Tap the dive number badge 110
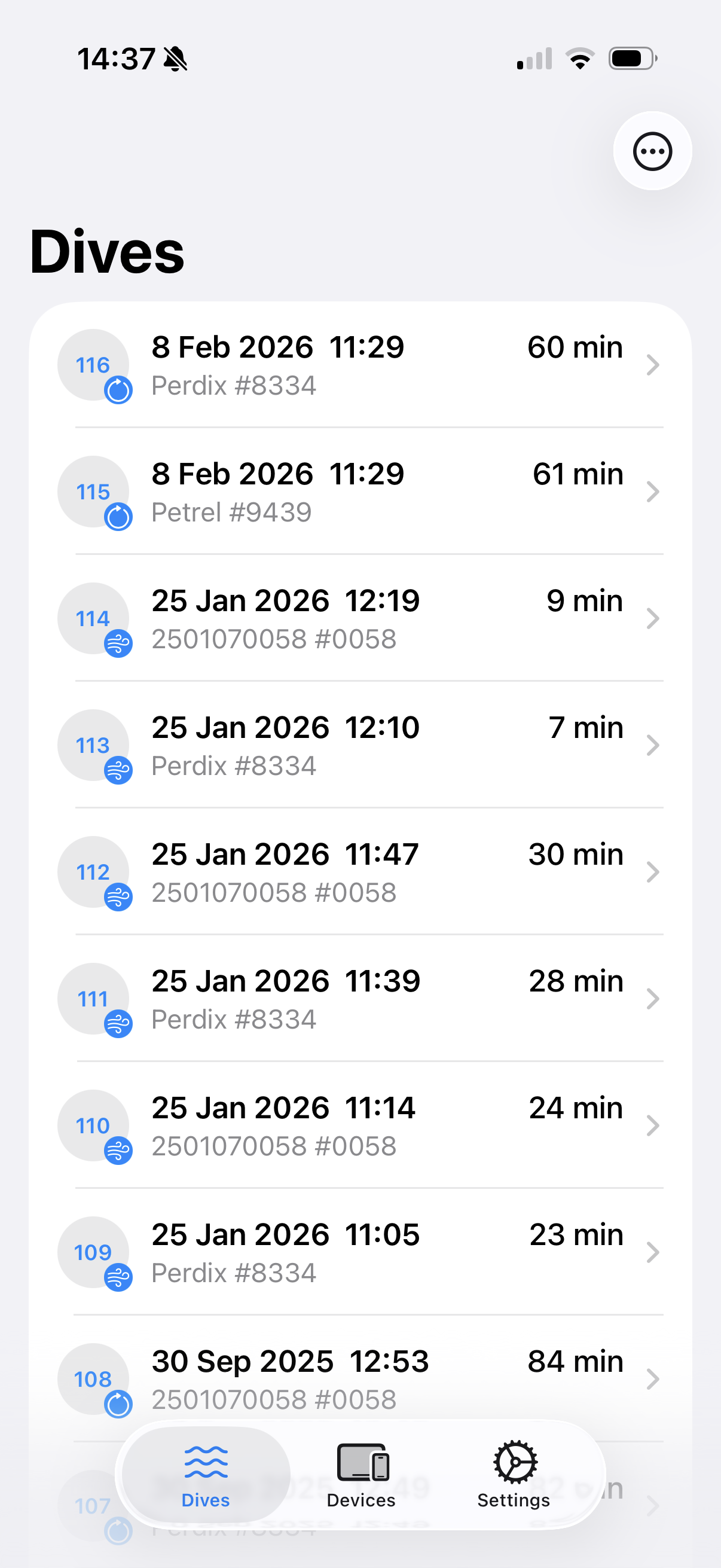 (x=92, y=1125)
